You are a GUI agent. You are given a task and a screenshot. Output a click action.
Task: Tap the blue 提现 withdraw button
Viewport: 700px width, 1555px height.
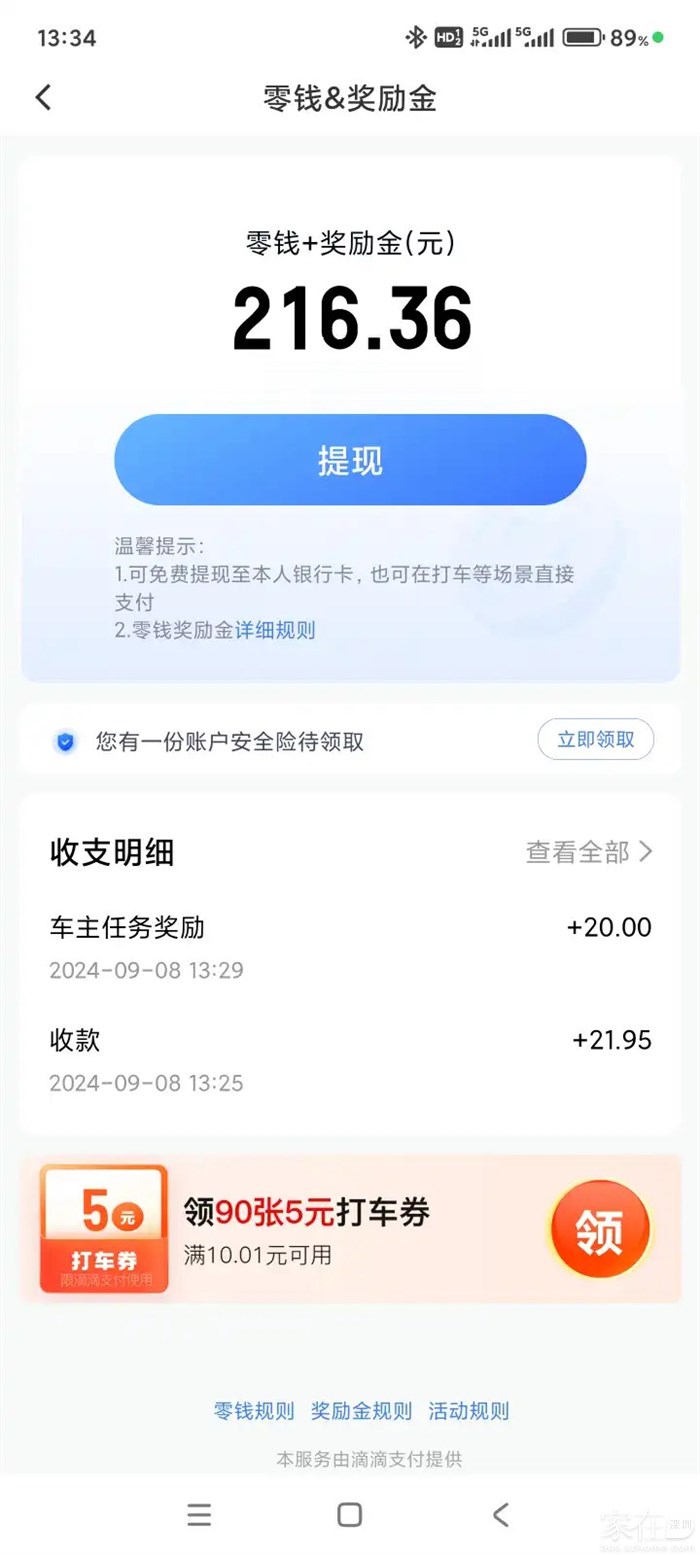(350, 460)
